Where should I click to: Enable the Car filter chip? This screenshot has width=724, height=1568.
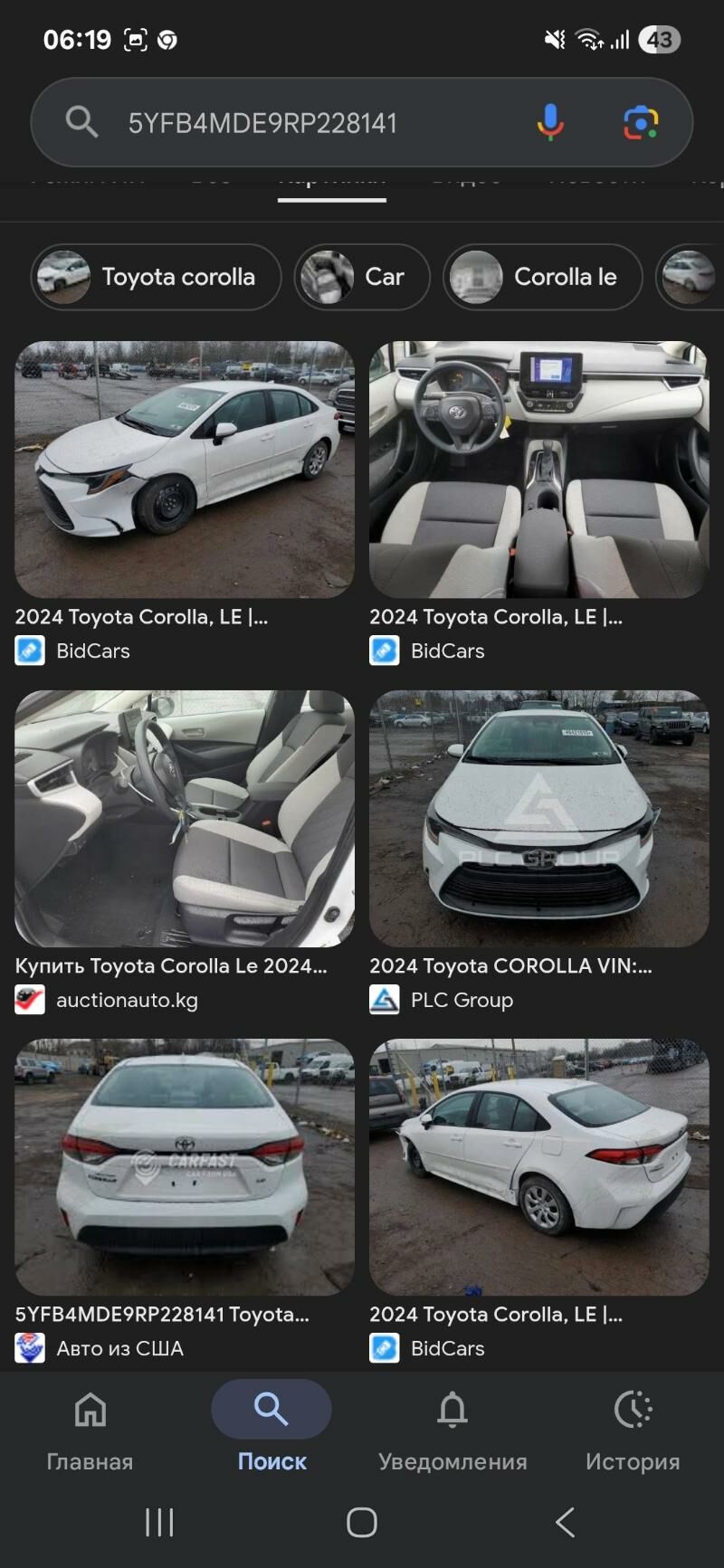(361, 277)
